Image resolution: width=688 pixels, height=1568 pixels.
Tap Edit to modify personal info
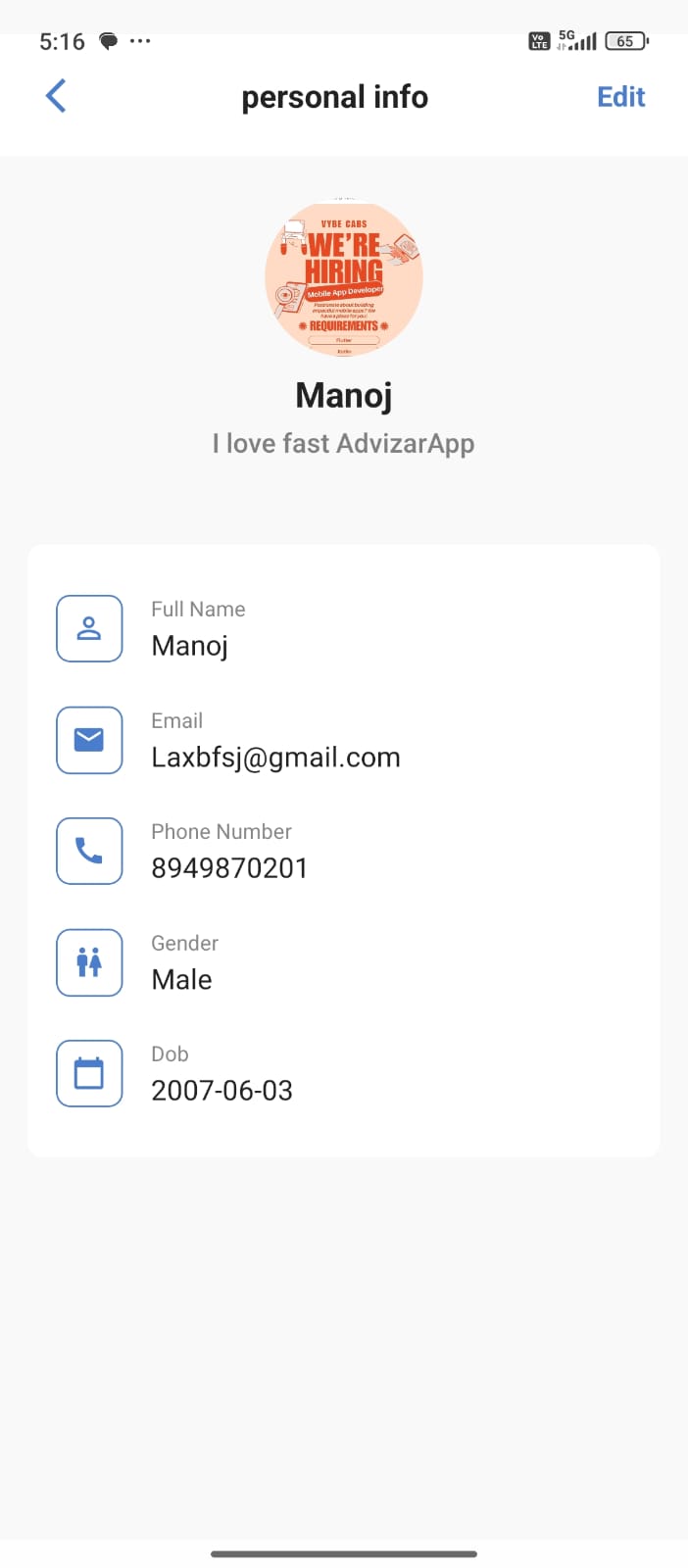click(x=620, y=97)
